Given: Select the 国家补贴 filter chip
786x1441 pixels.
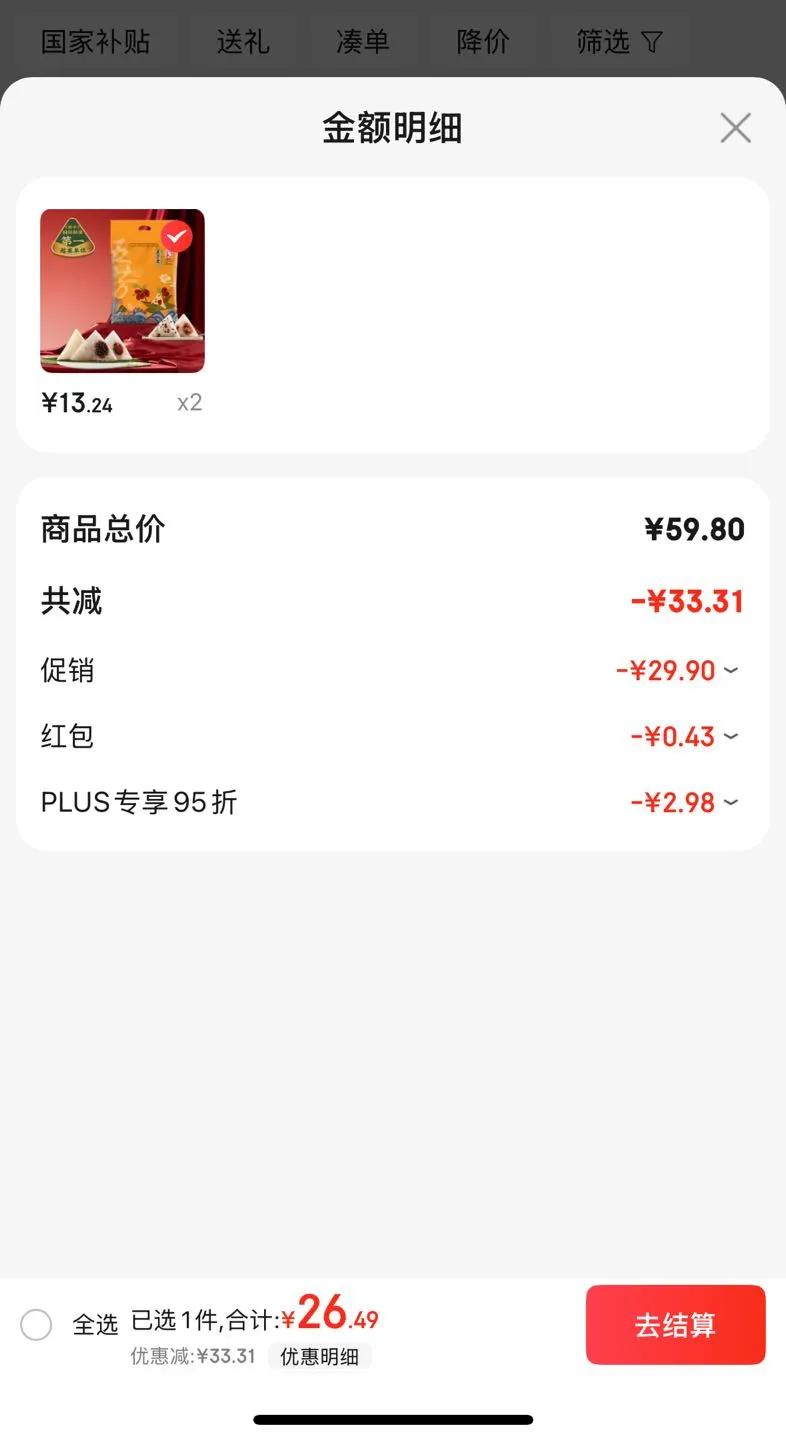Looking at the screenshot, I should click(95, 41).
